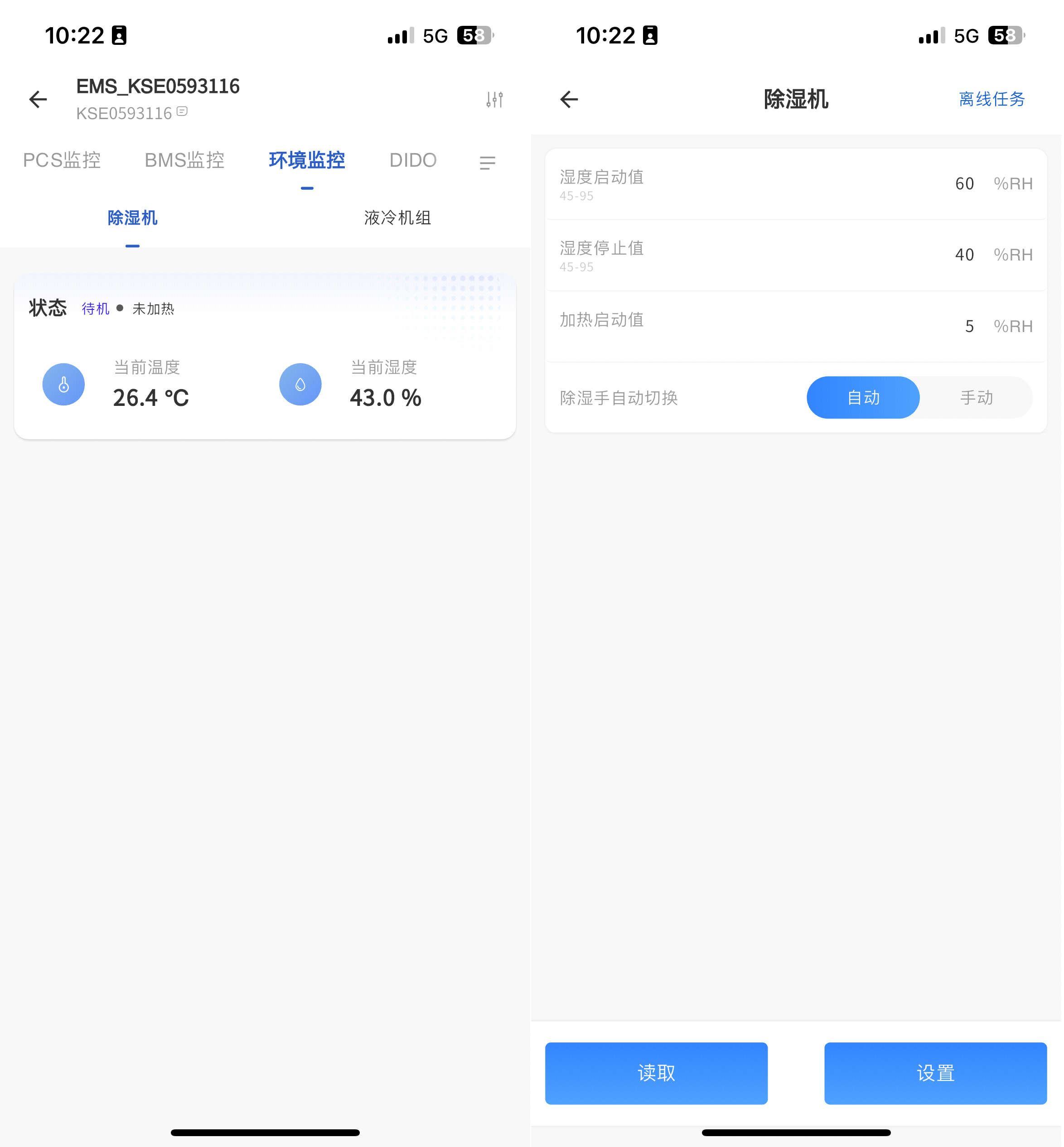Switch dehumidifier to 手动 mode

pos(976,398)
